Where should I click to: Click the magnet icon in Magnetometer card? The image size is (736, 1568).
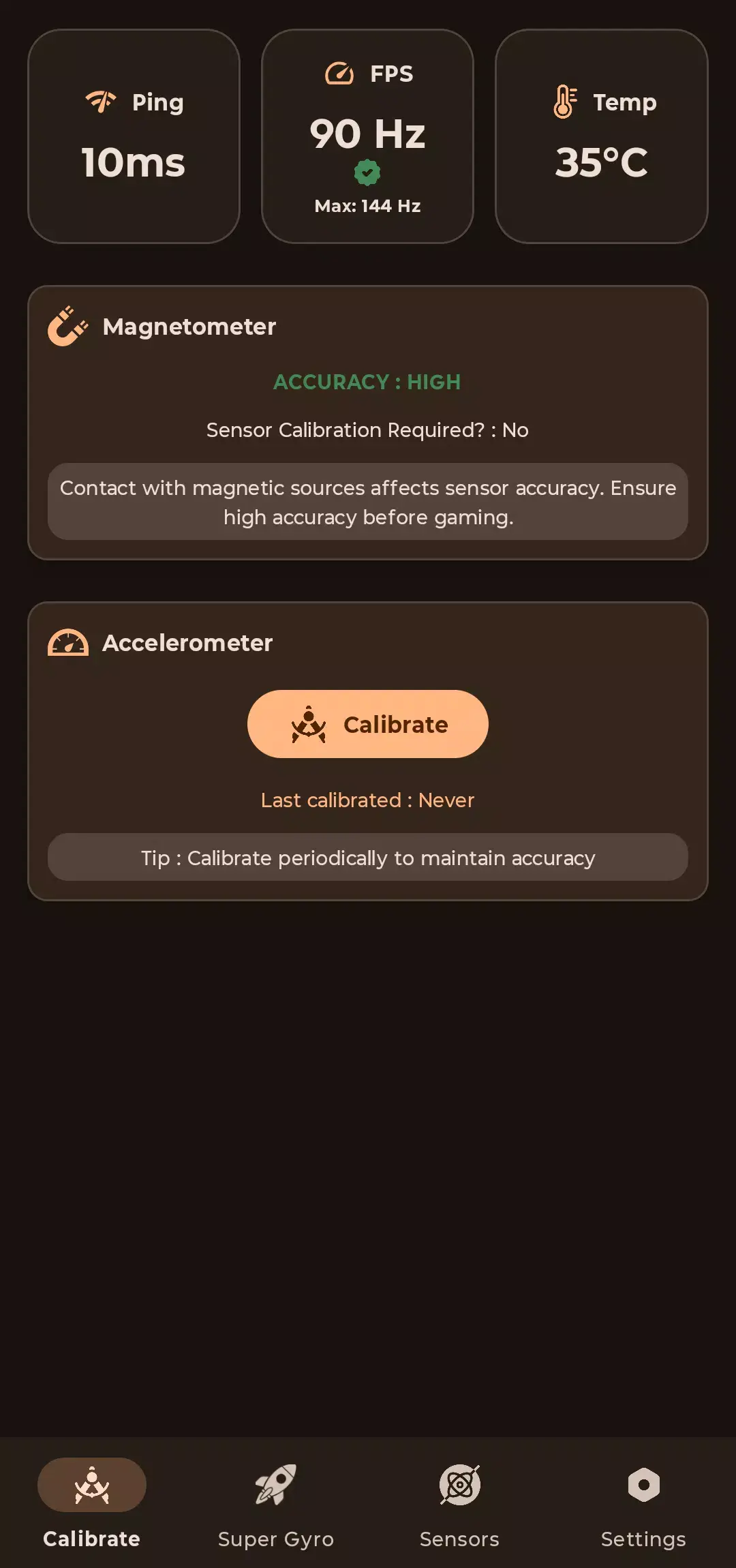point(67,326)
